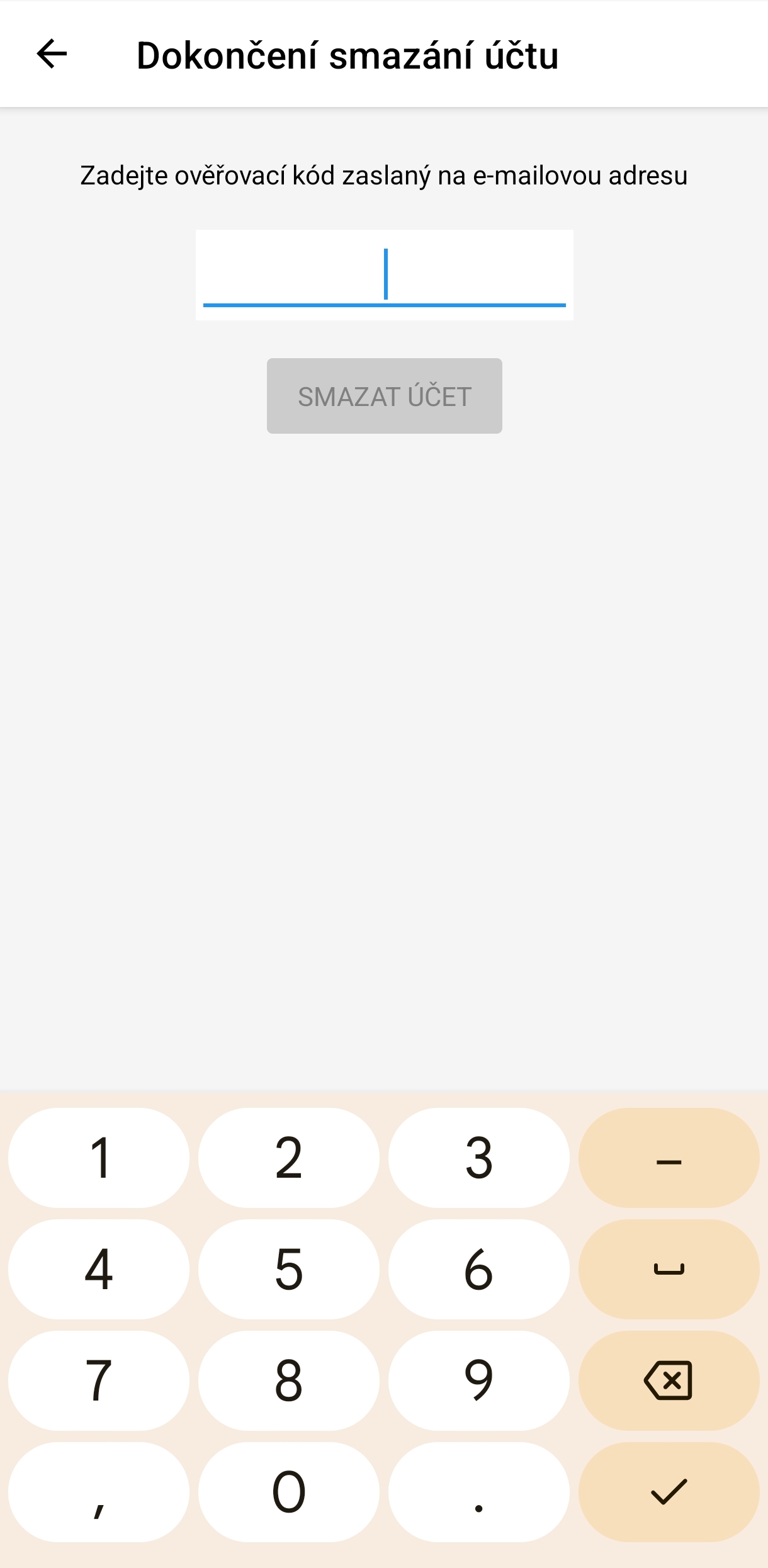The width and height of the screenshot is (768, 1568).
Task: Hit the backspace key on the keypad
Action: pos(669,1380)
